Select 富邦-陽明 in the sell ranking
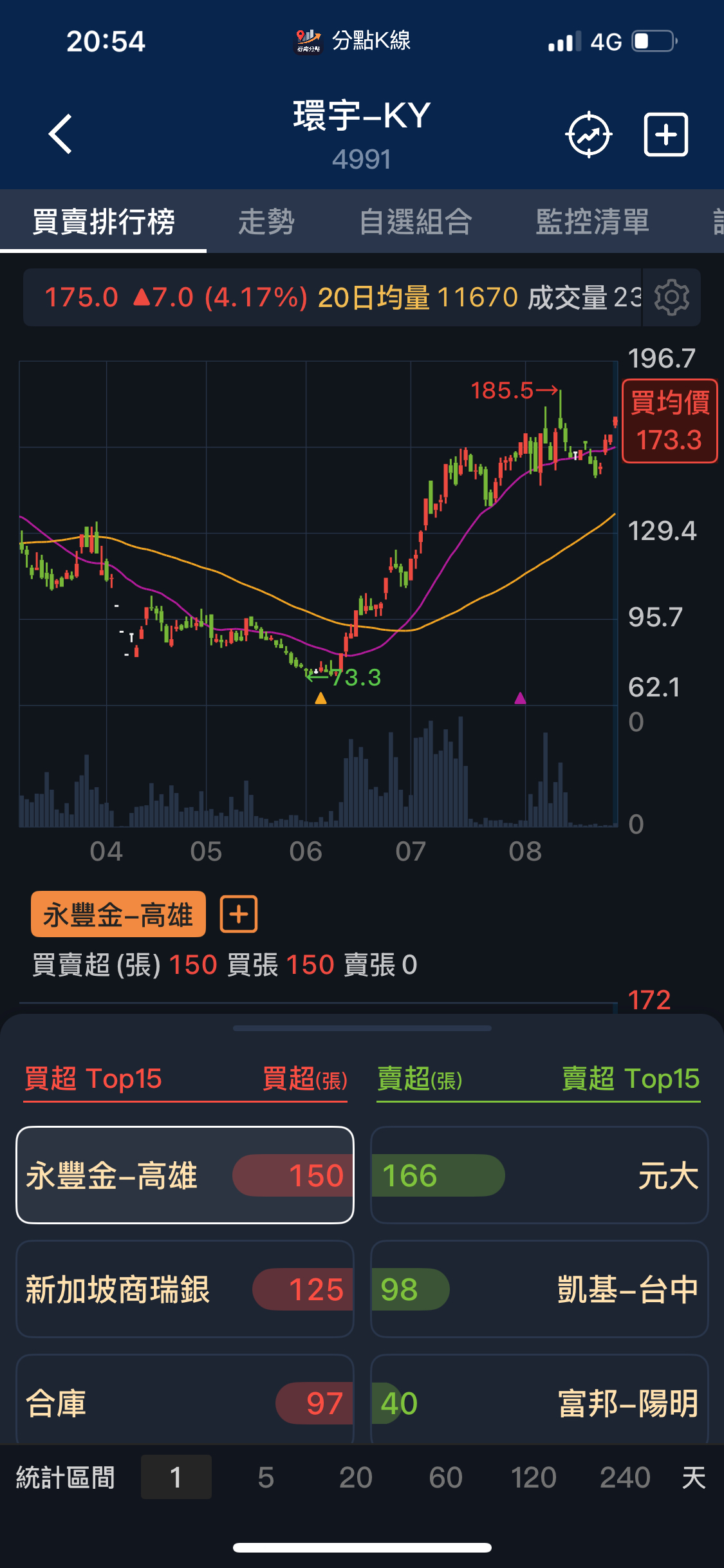The height and width of the screenshot is (1568, 724). click(539, 1402)
